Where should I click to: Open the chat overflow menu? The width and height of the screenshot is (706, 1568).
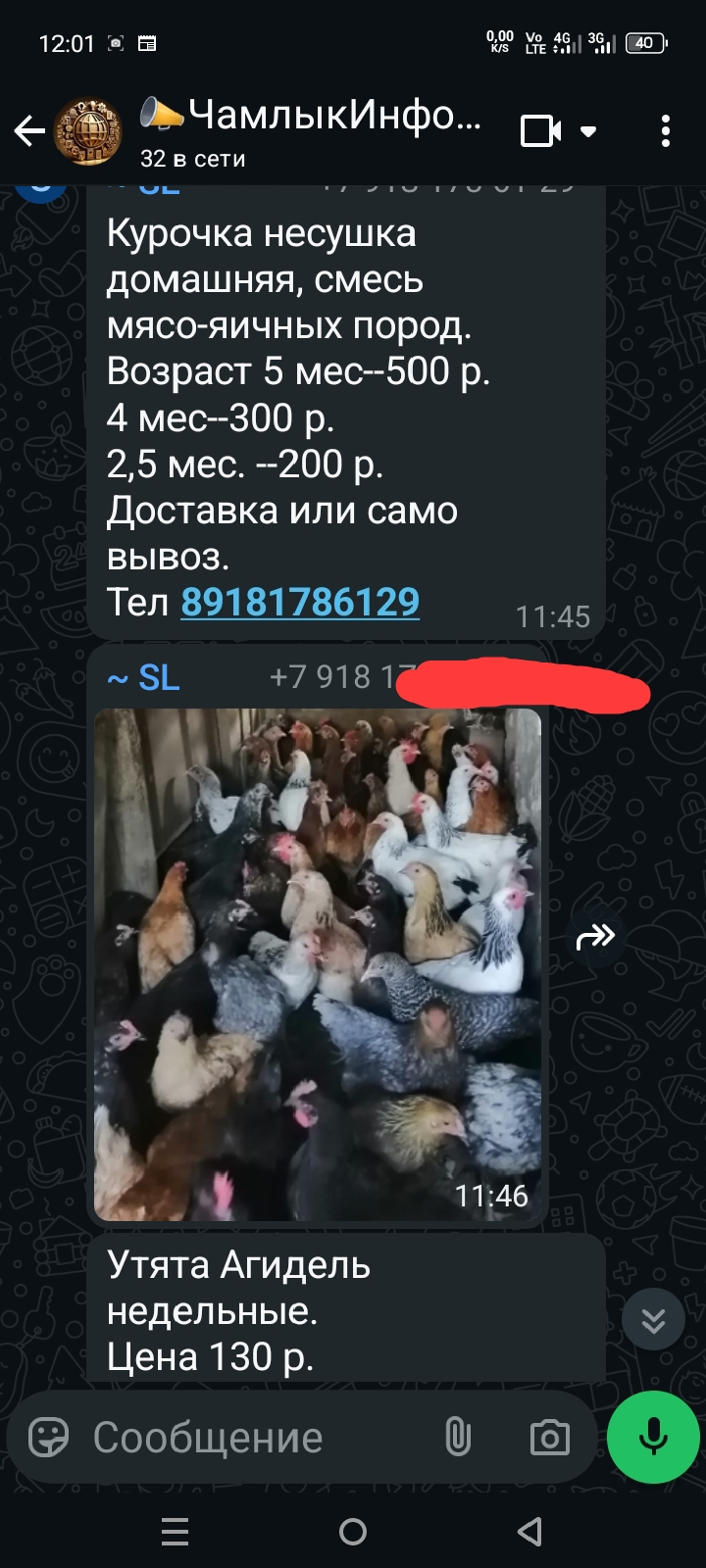tap(665, 131)
